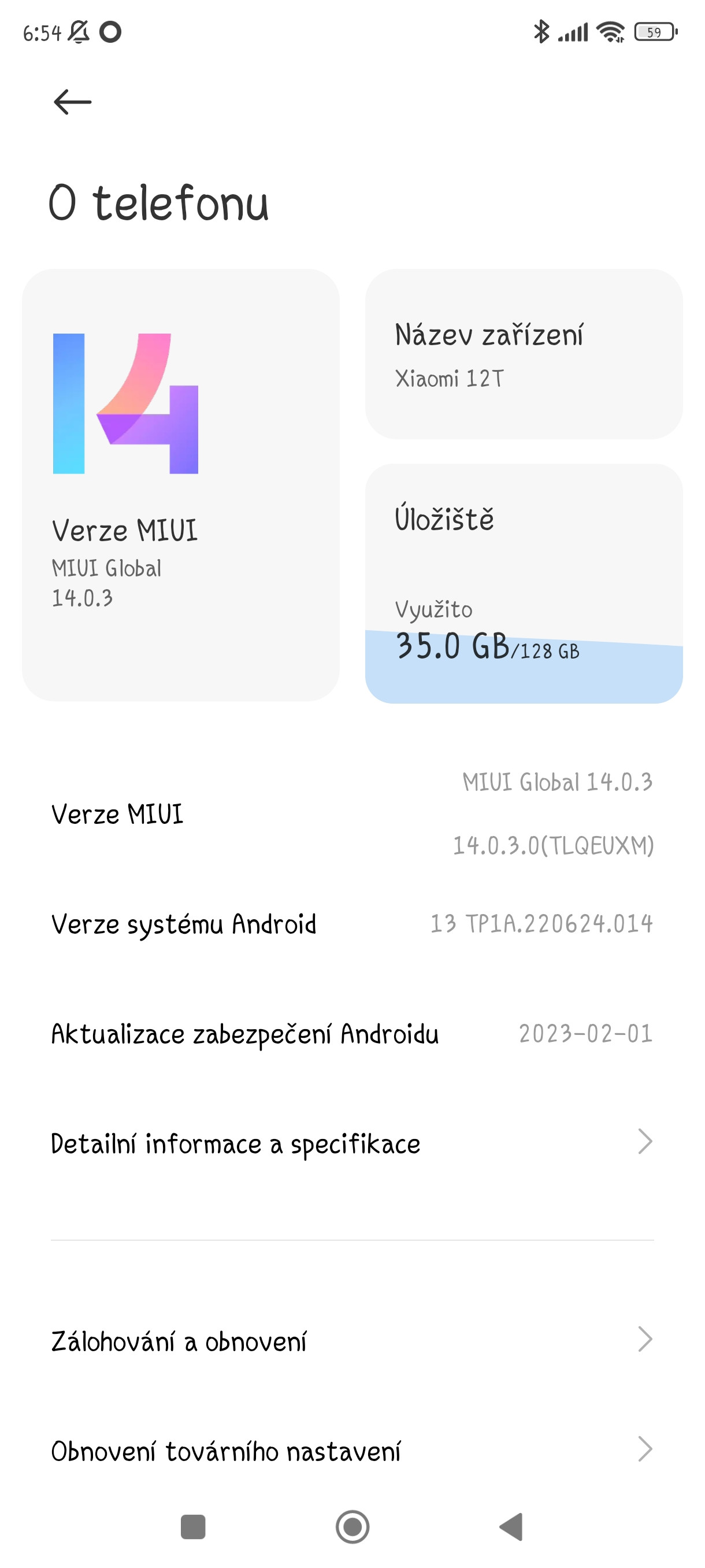Open Obnovení továrního nastavení
This screenshot has height=1568, width=705.
pyautogui.click(x=352, y=1451)
